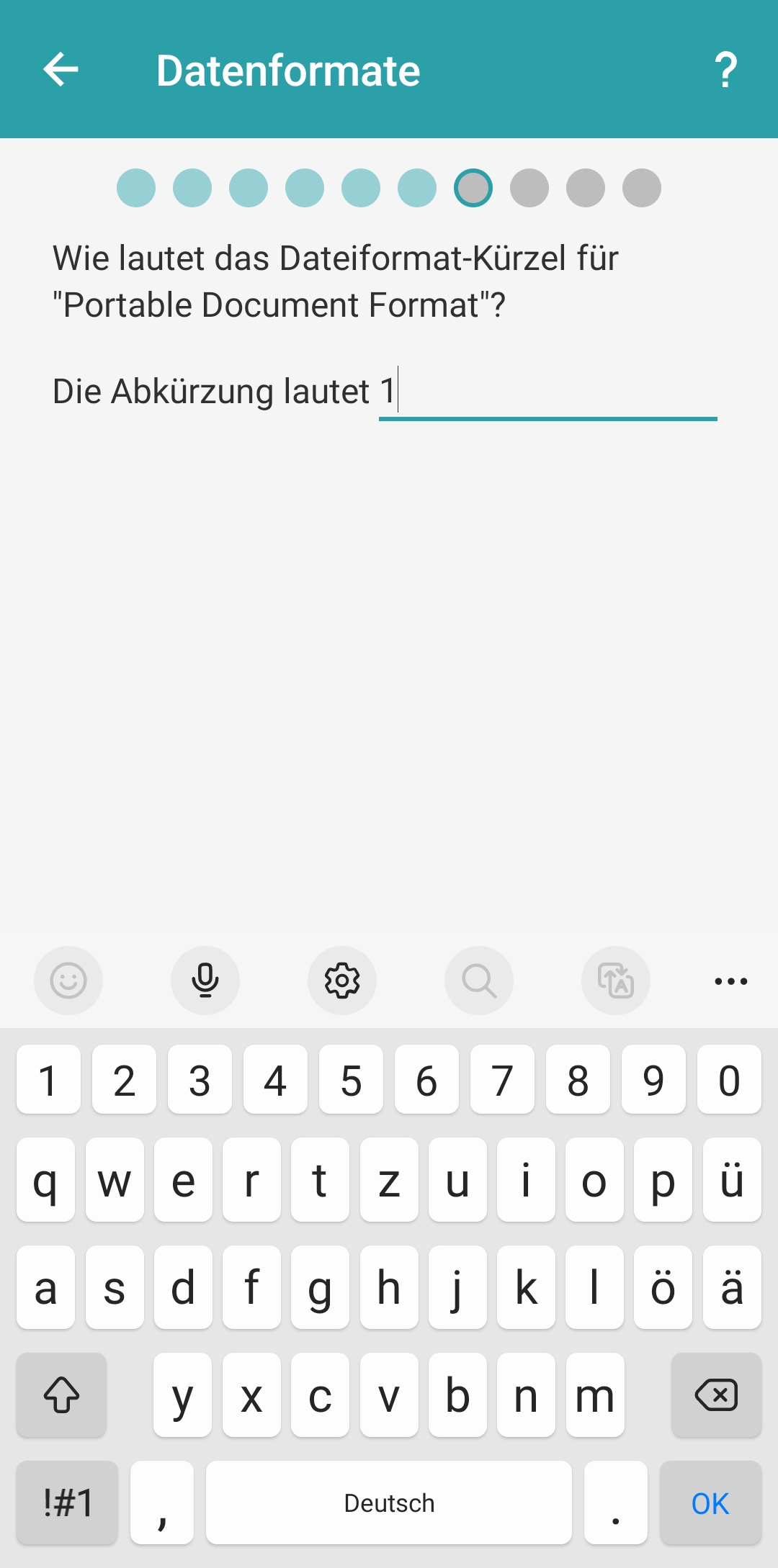Type the letter p key
Image resolution: width=778 pixels, height=1568 pixels.
tap(663, 1181)
